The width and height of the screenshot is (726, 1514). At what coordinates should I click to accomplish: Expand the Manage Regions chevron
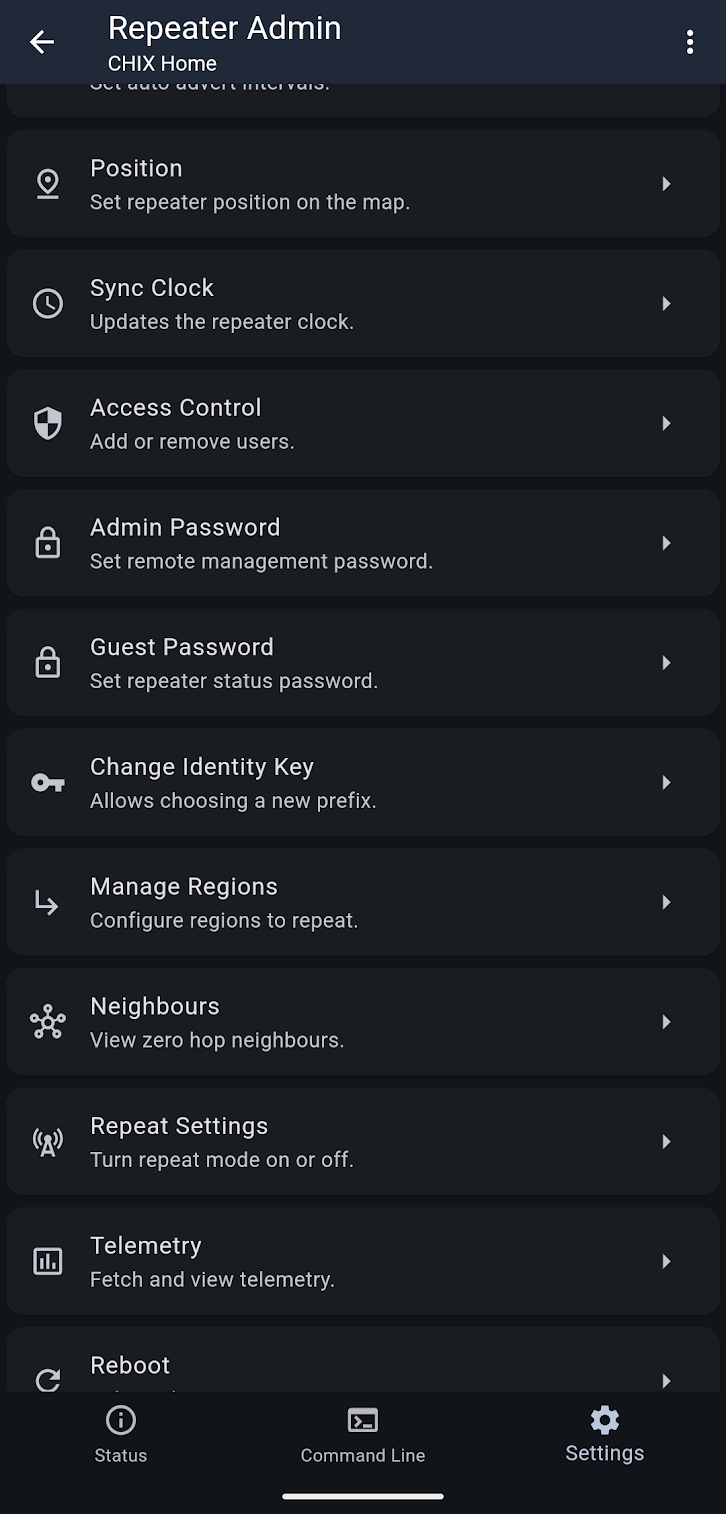click(667, 902)
